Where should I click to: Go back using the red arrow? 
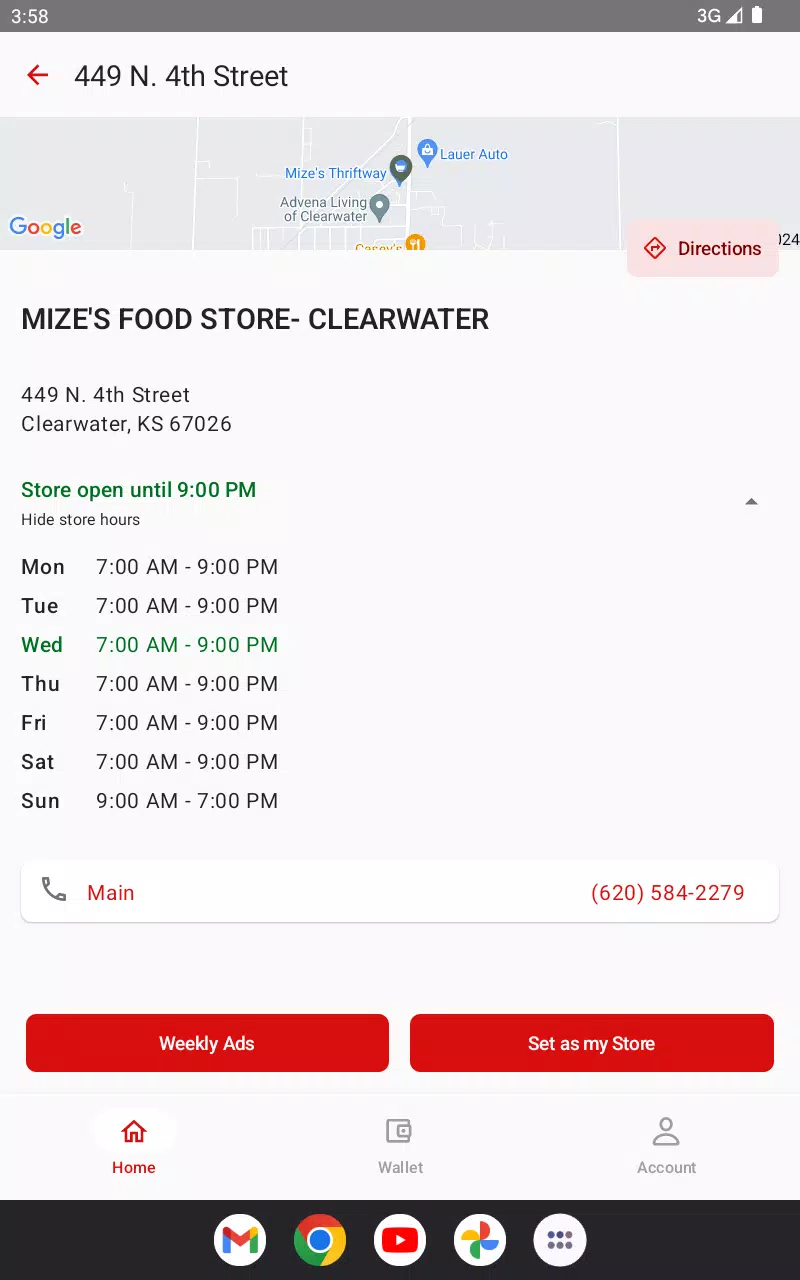[38, 75]
